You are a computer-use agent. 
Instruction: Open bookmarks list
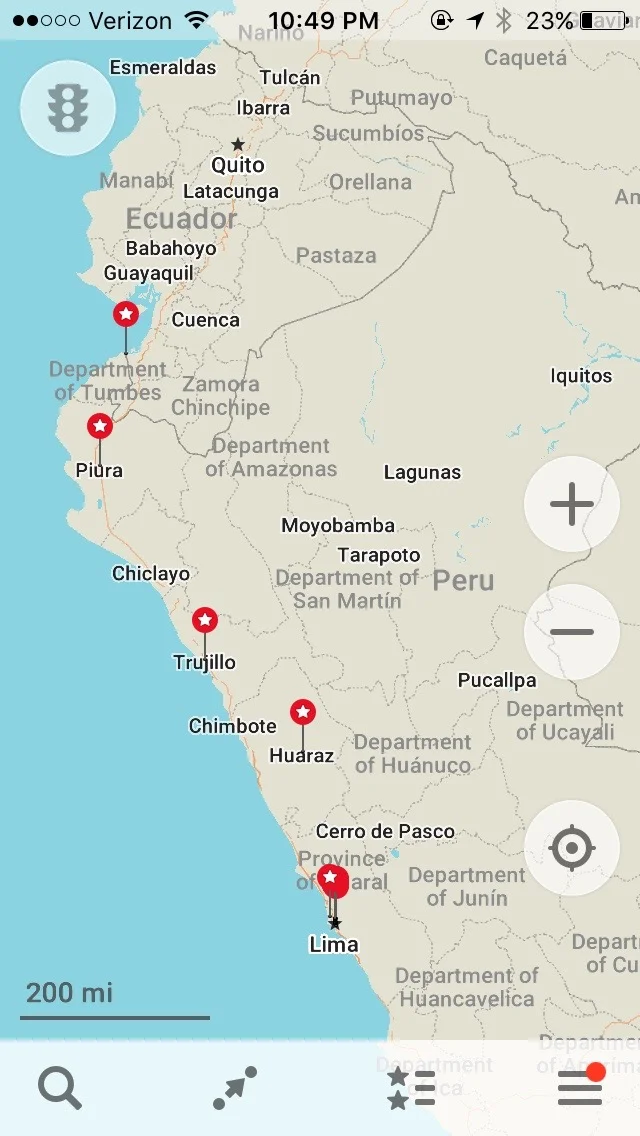point(411,1088)
